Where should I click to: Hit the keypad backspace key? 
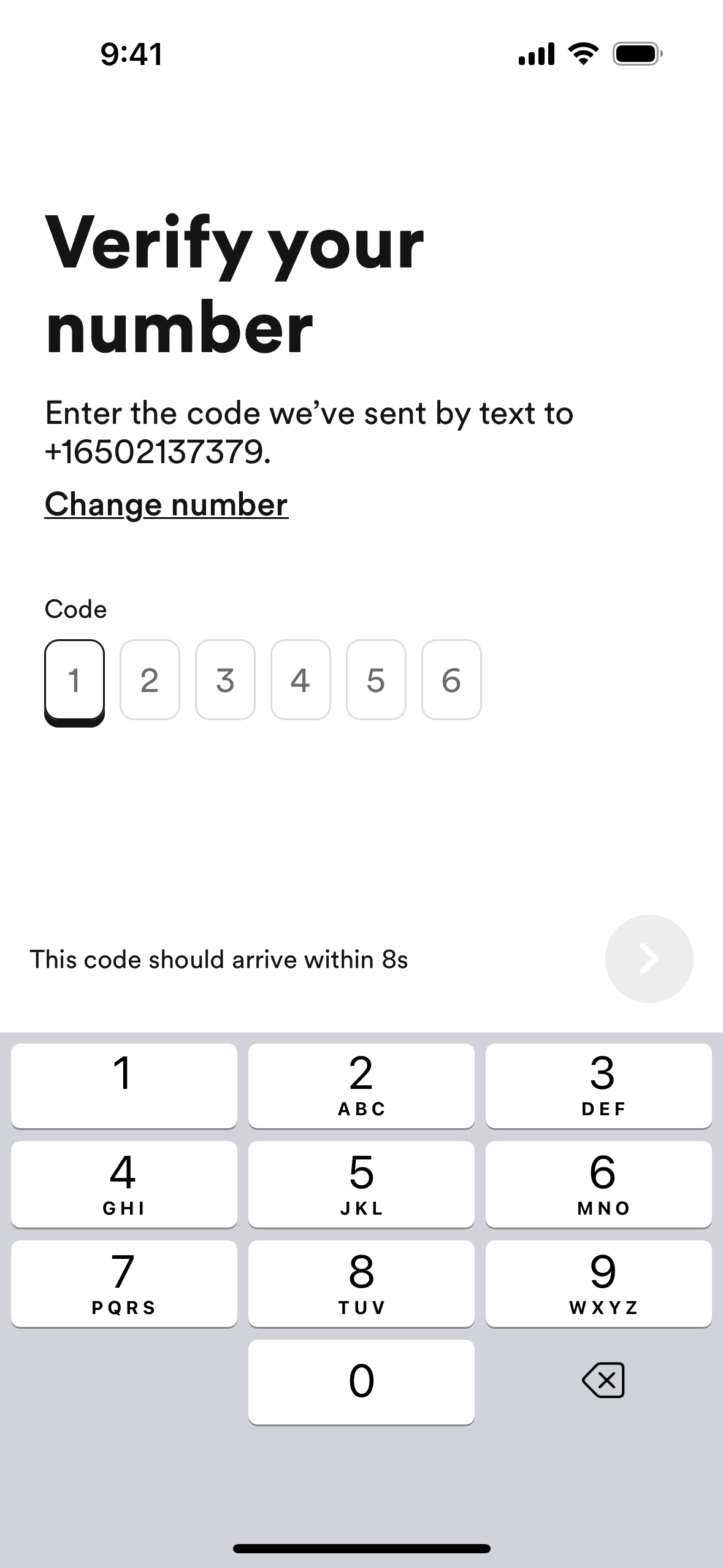[603, 1380]
